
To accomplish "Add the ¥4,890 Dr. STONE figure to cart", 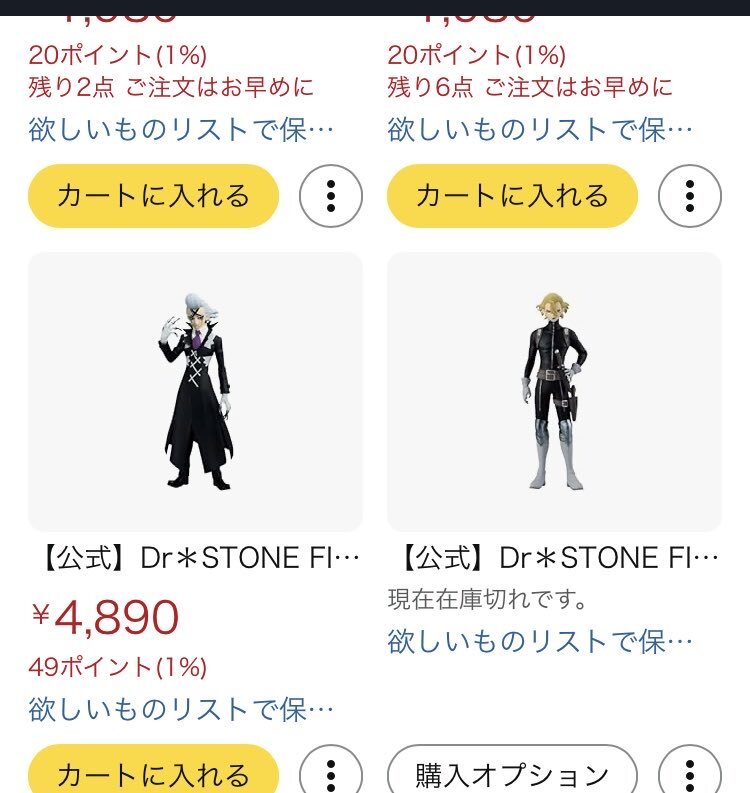I will (x=153, y=774).
